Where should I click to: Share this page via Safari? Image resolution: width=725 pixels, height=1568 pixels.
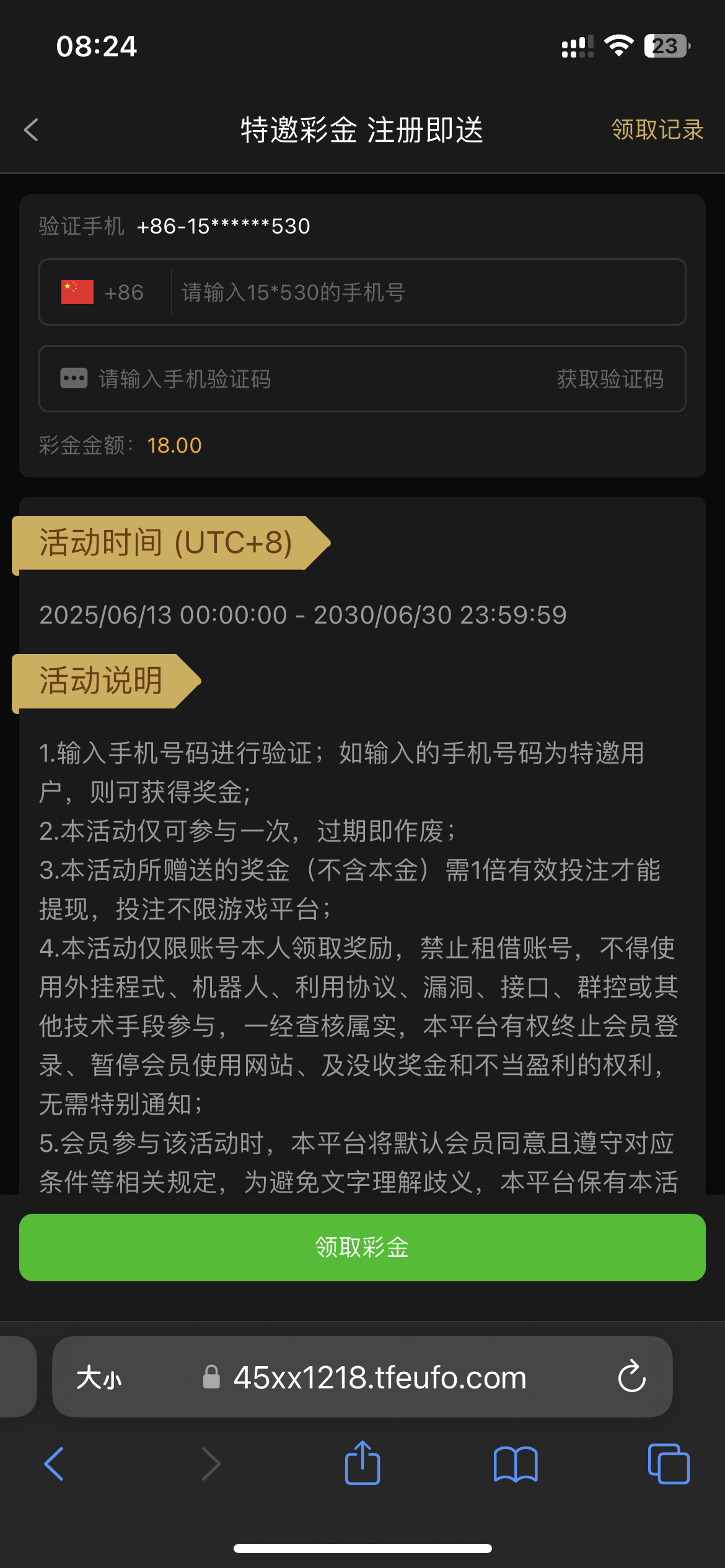[362, 1463]
